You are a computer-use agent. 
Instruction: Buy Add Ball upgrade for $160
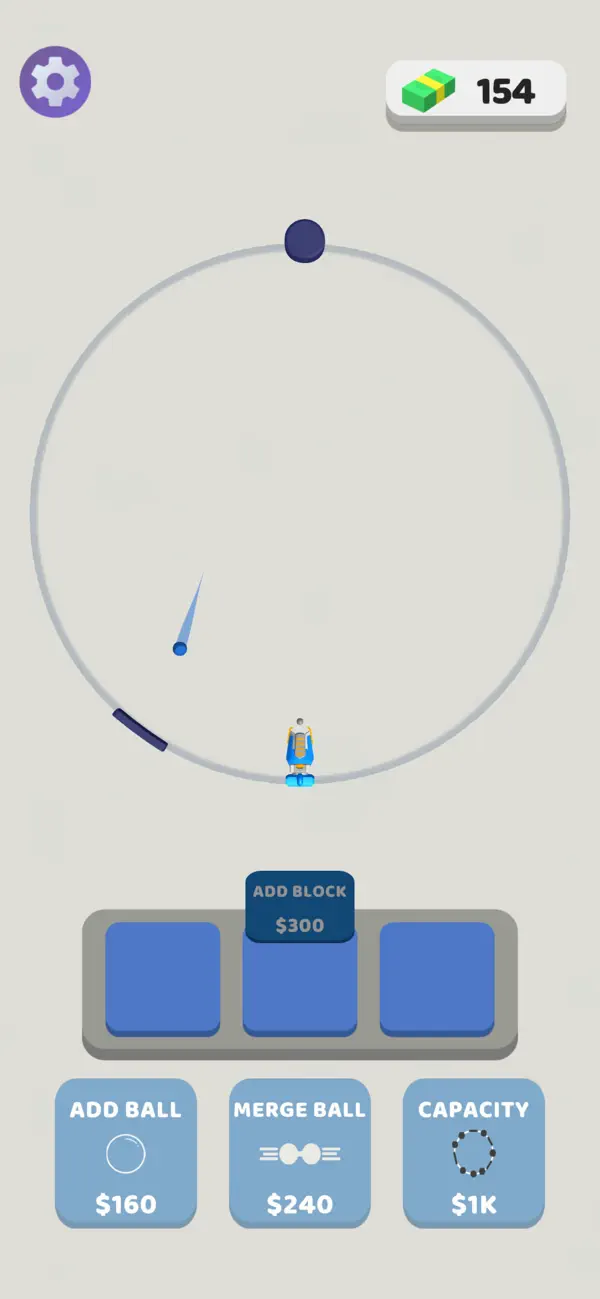pos(126,1152)
